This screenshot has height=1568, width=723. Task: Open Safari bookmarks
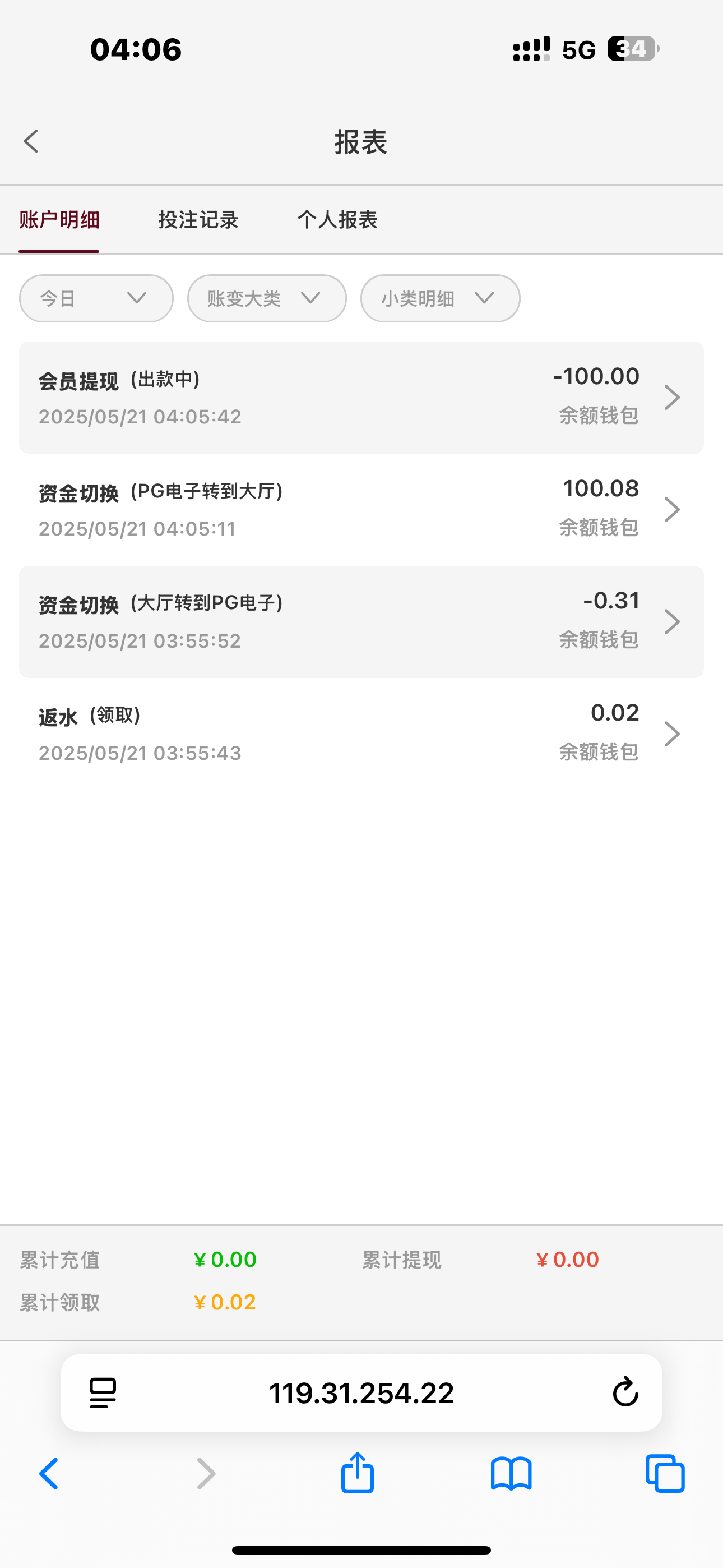[x=511, y=1474]
